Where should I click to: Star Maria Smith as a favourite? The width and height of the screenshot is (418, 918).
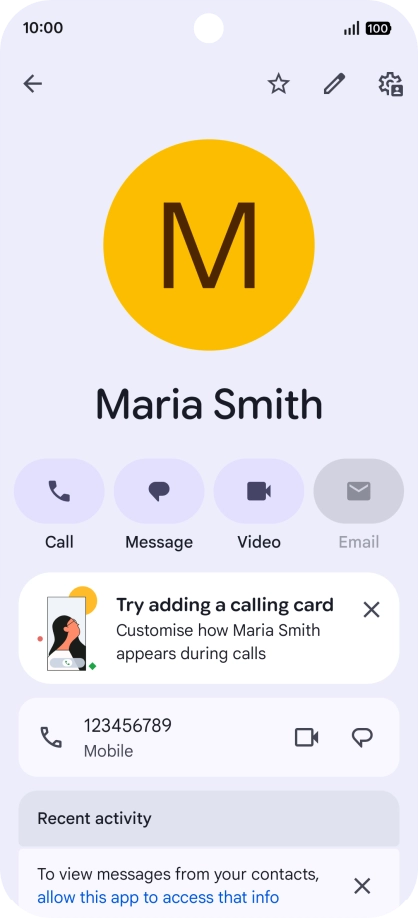click(279, 84)
